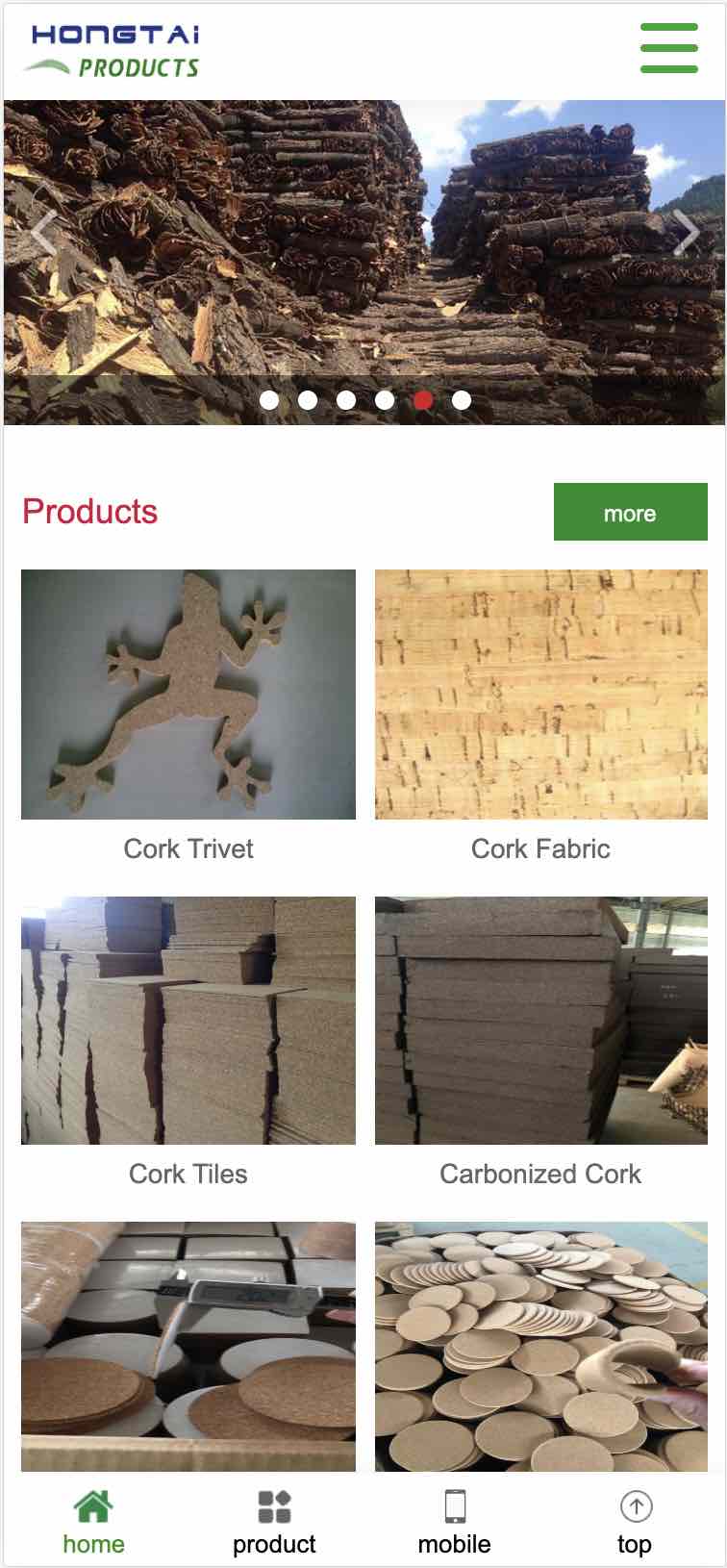Show the next banner slide
The width and height of the screenshot is (727, 1568).
[x=685, y=232]
